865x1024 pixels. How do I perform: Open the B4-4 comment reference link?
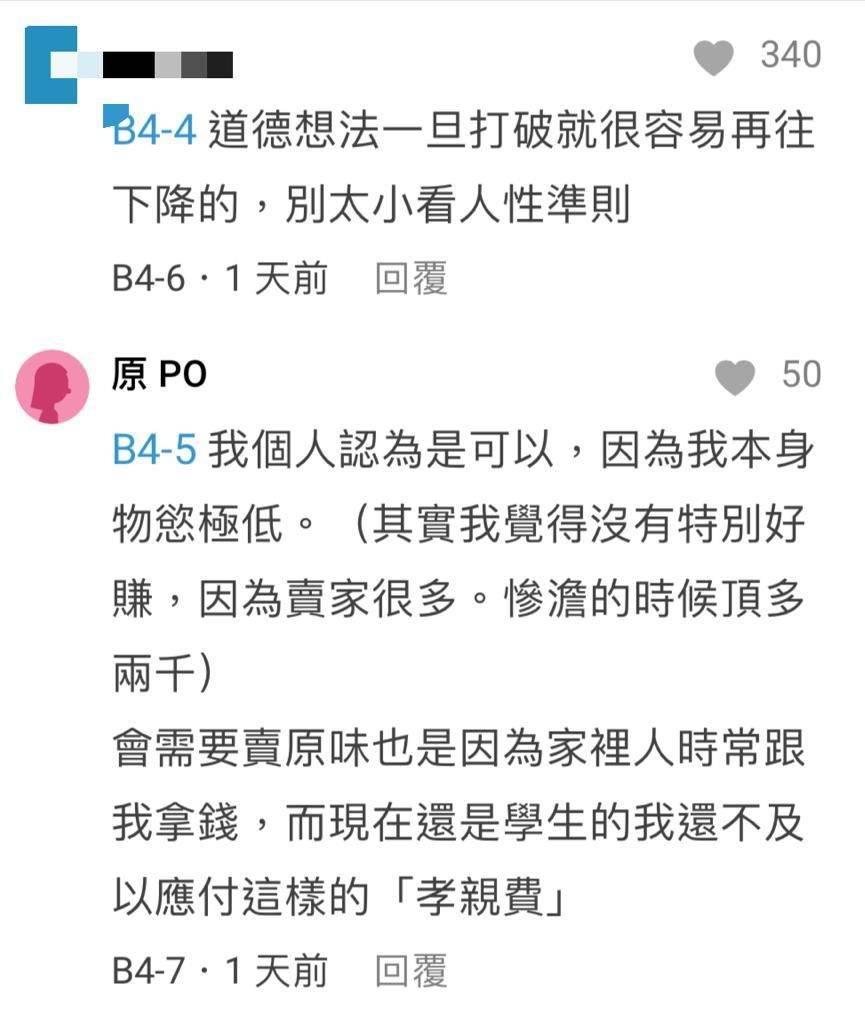pyautogui.click(x=153, y=131)
